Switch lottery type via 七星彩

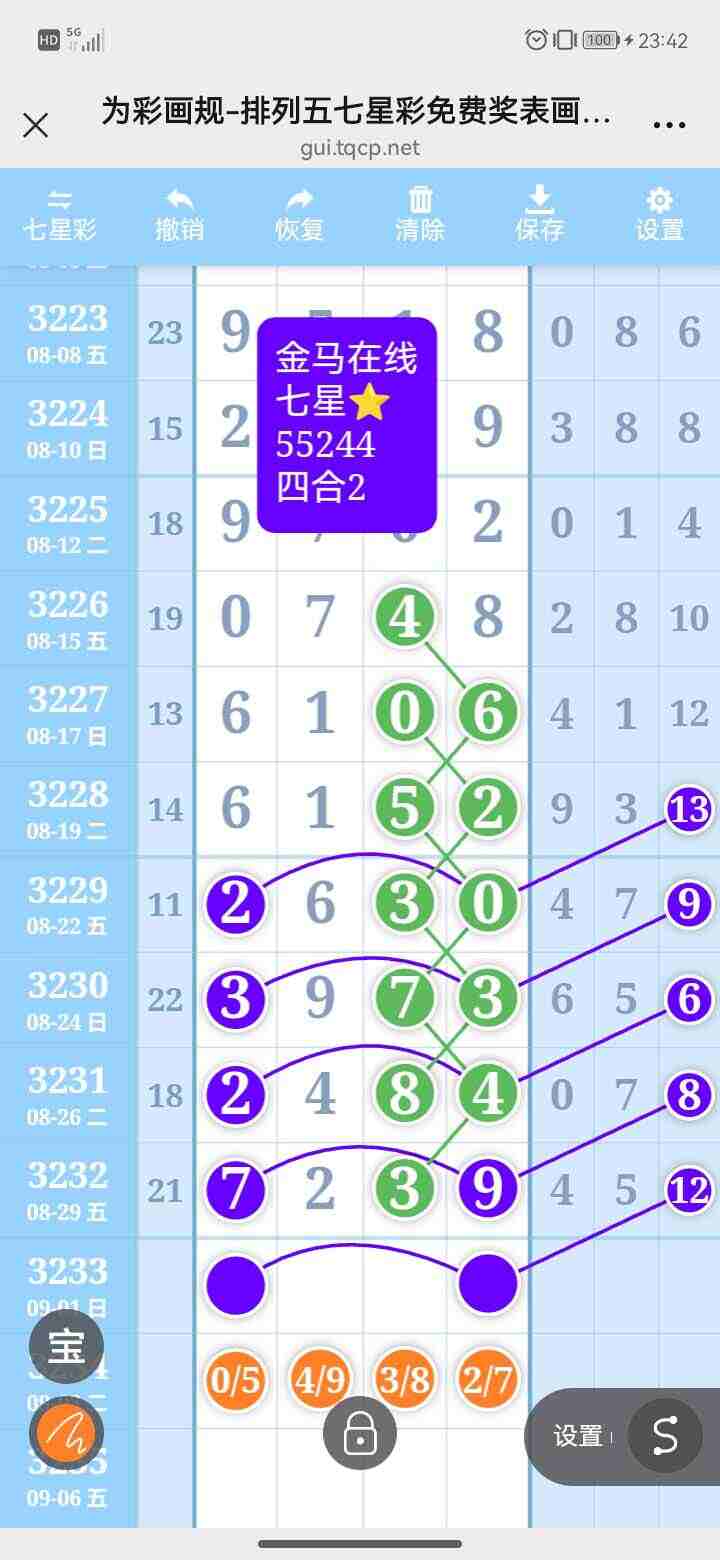[60, 214]
